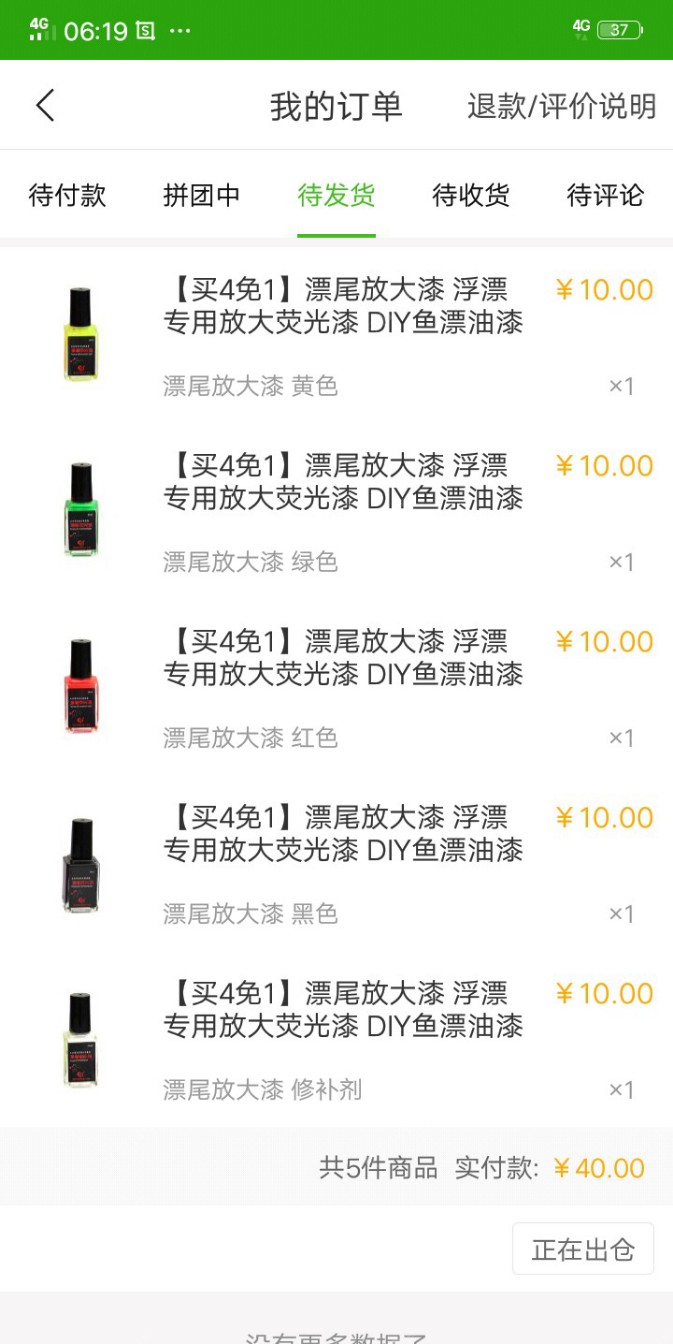Switch to 拼团中 tab
The image size is (673, 1344).
click(202, 195)
